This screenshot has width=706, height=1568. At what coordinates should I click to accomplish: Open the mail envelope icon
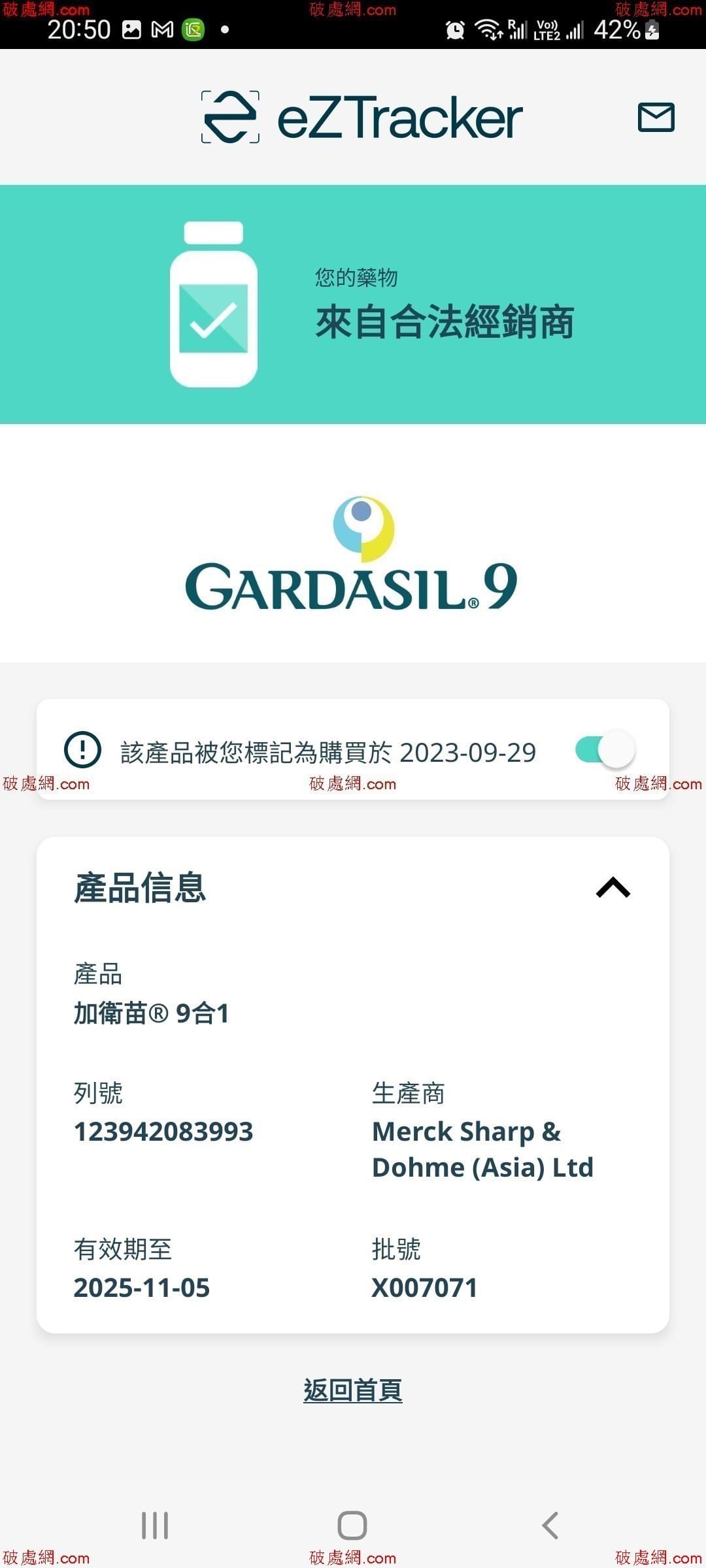tap(656, 118)
